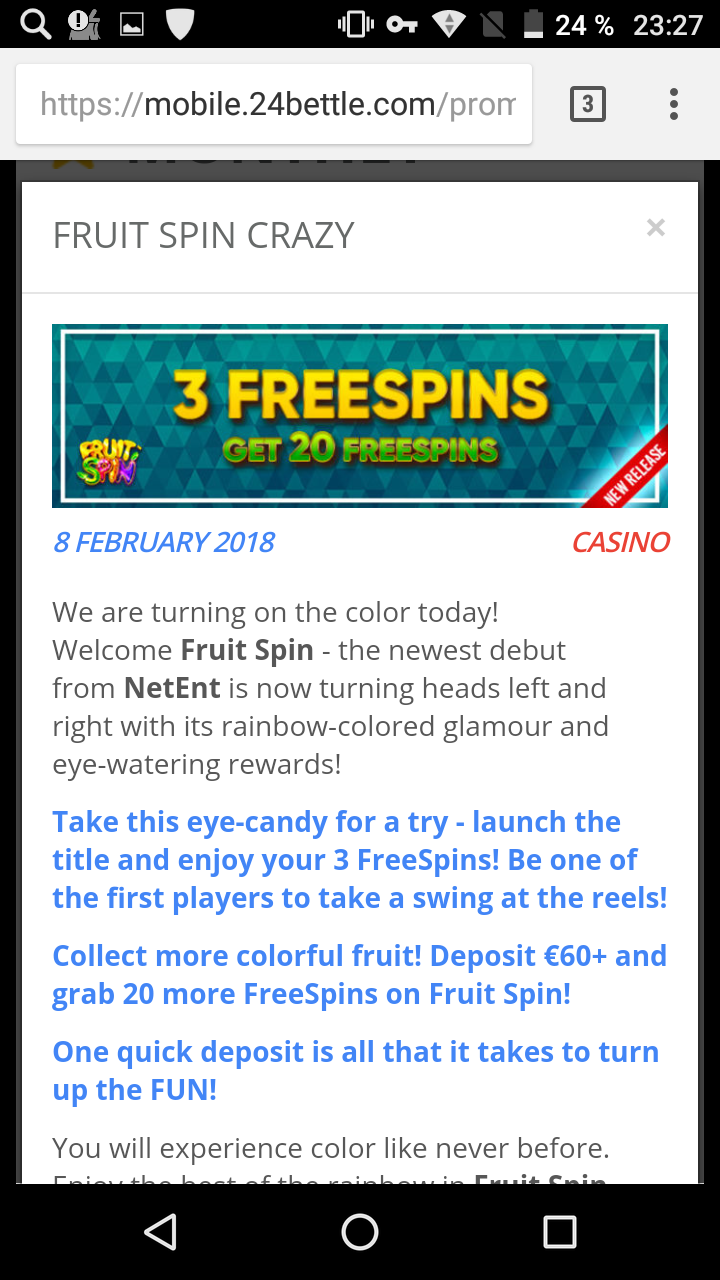Image resolution: width=720 pixels, height=1280 pixels.
Task: Go back with the system back button
Action: pos(160,1232)
